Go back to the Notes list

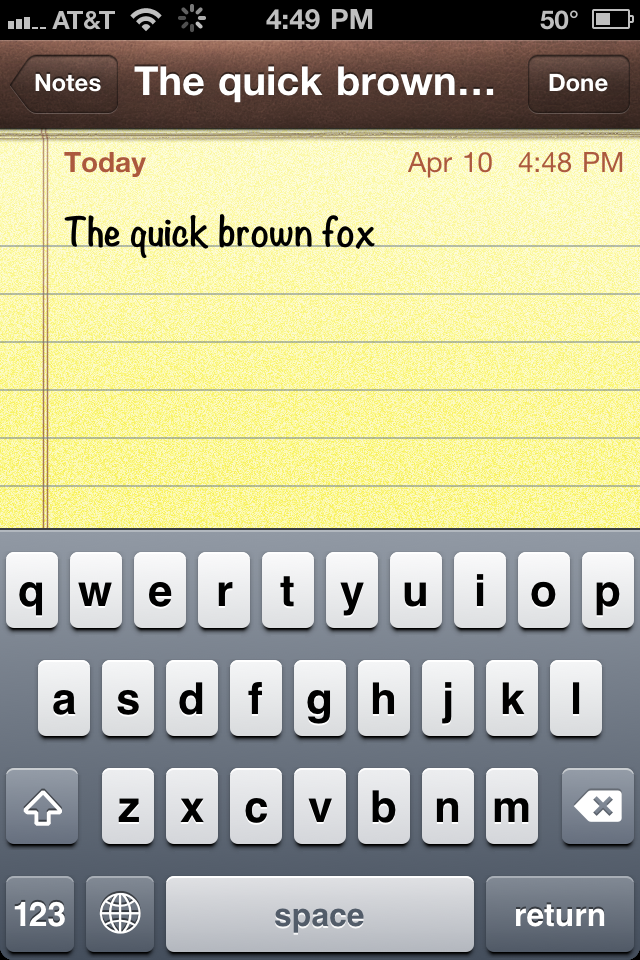65,84
